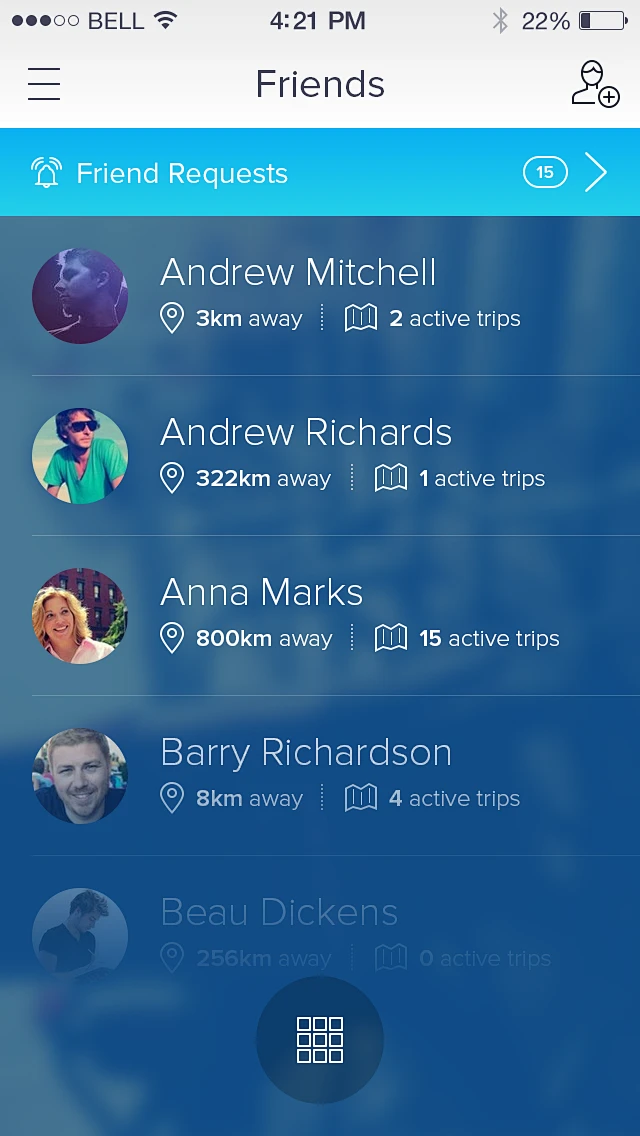Tap the round grid button
640x1136 pixels.
pos(320,1040)
